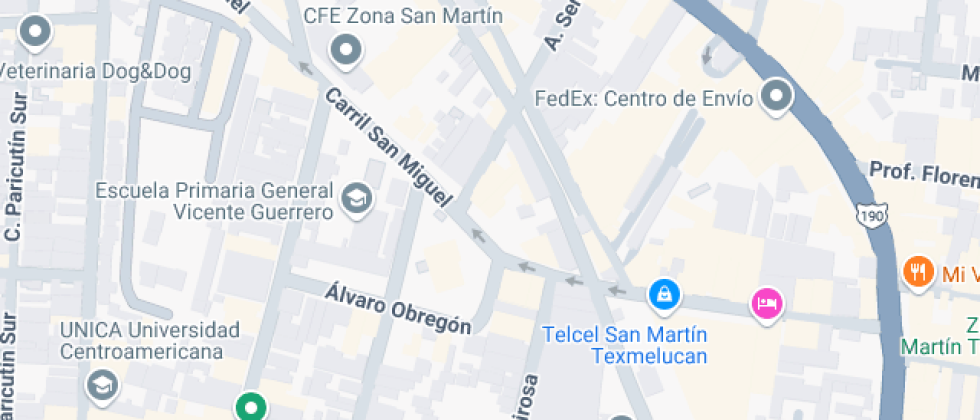This screenshot has width=980, height=420.
Task: Open the orange restaurant pin
Action: click(x=917, y=271)
